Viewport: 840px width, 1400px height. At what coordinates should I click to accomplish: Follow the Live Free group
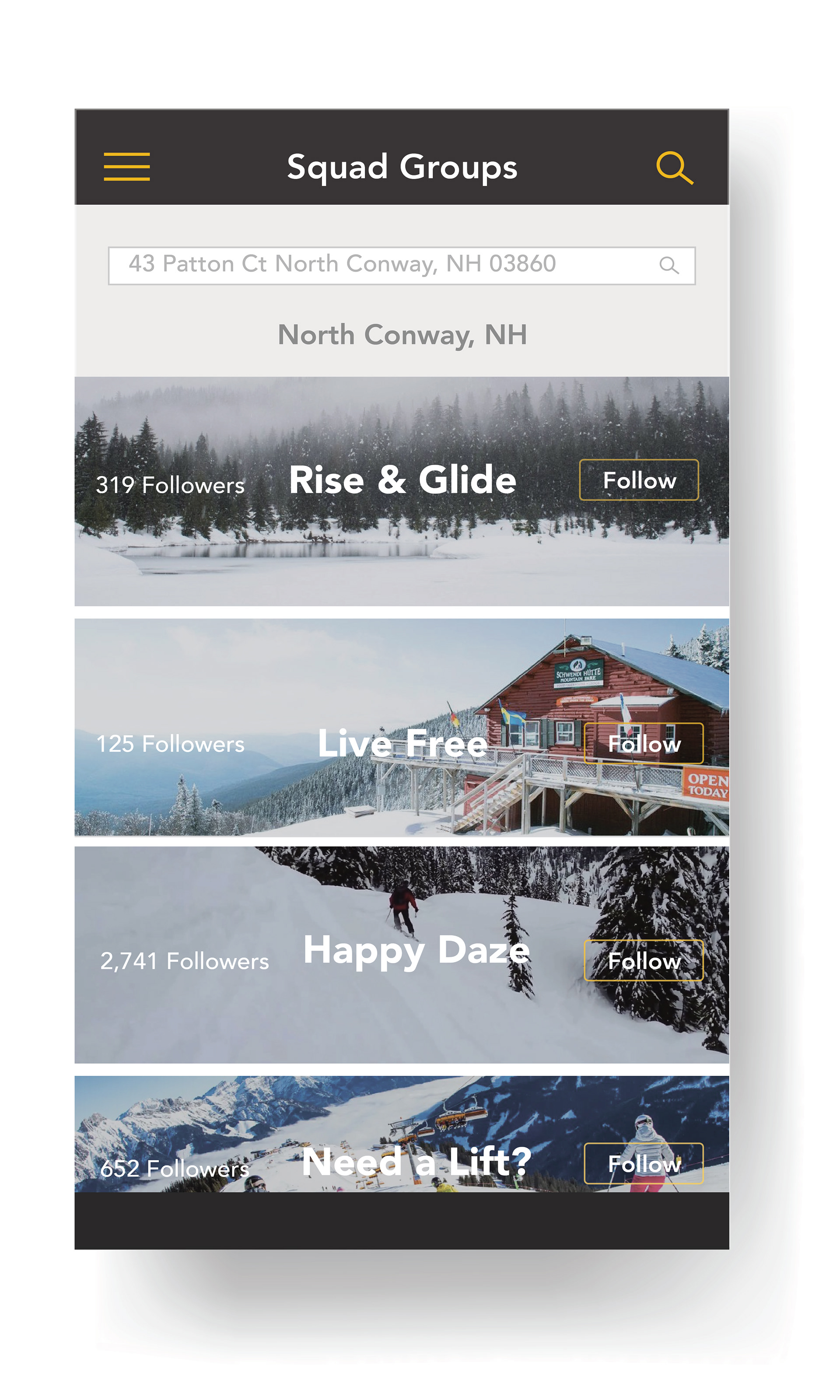pyautogui.click(x=644, y=744)
